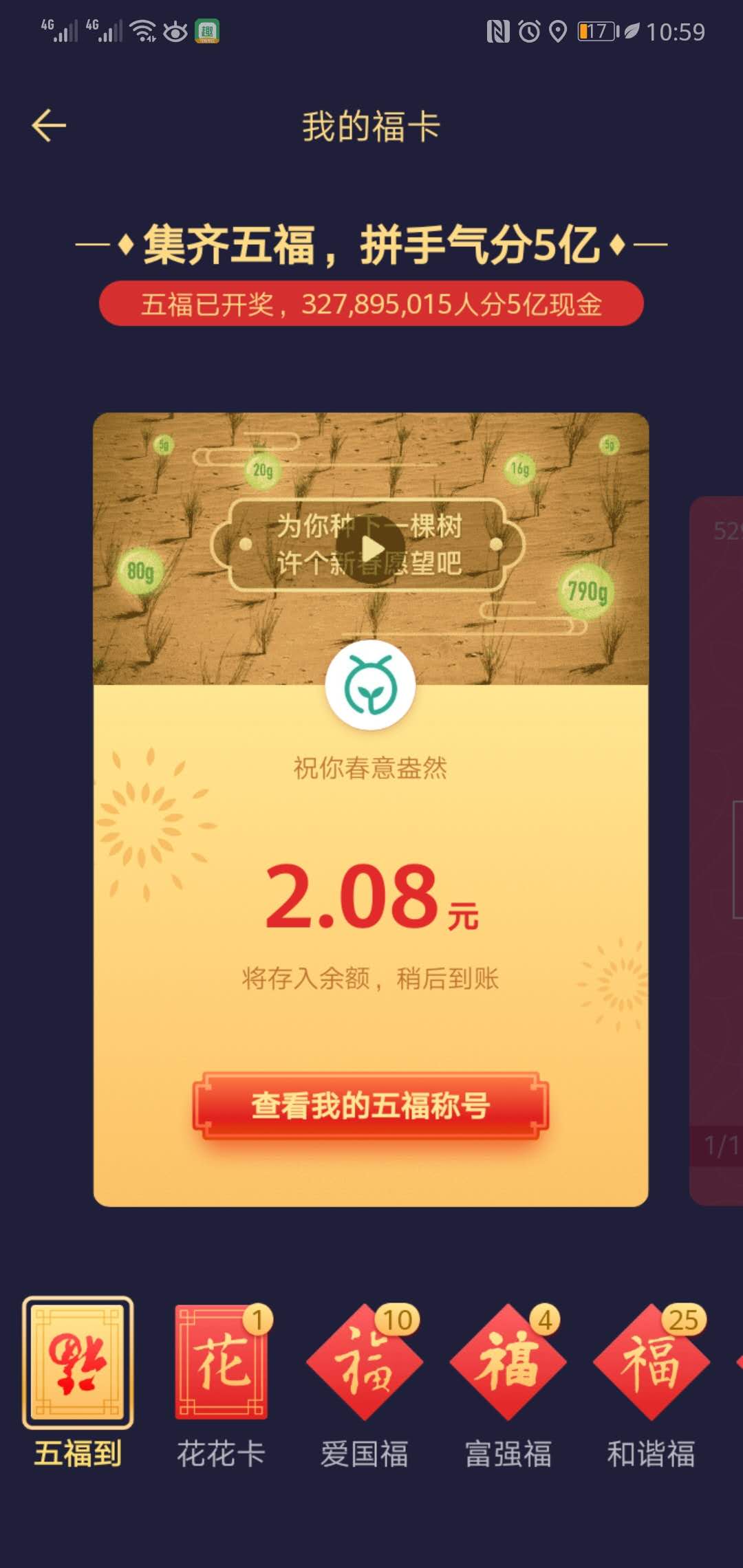Image resolution: width=743 pixels, height=1568 pixels.
Task: Tap the 五福已开奖 prize banner
Action: point(371,303)
